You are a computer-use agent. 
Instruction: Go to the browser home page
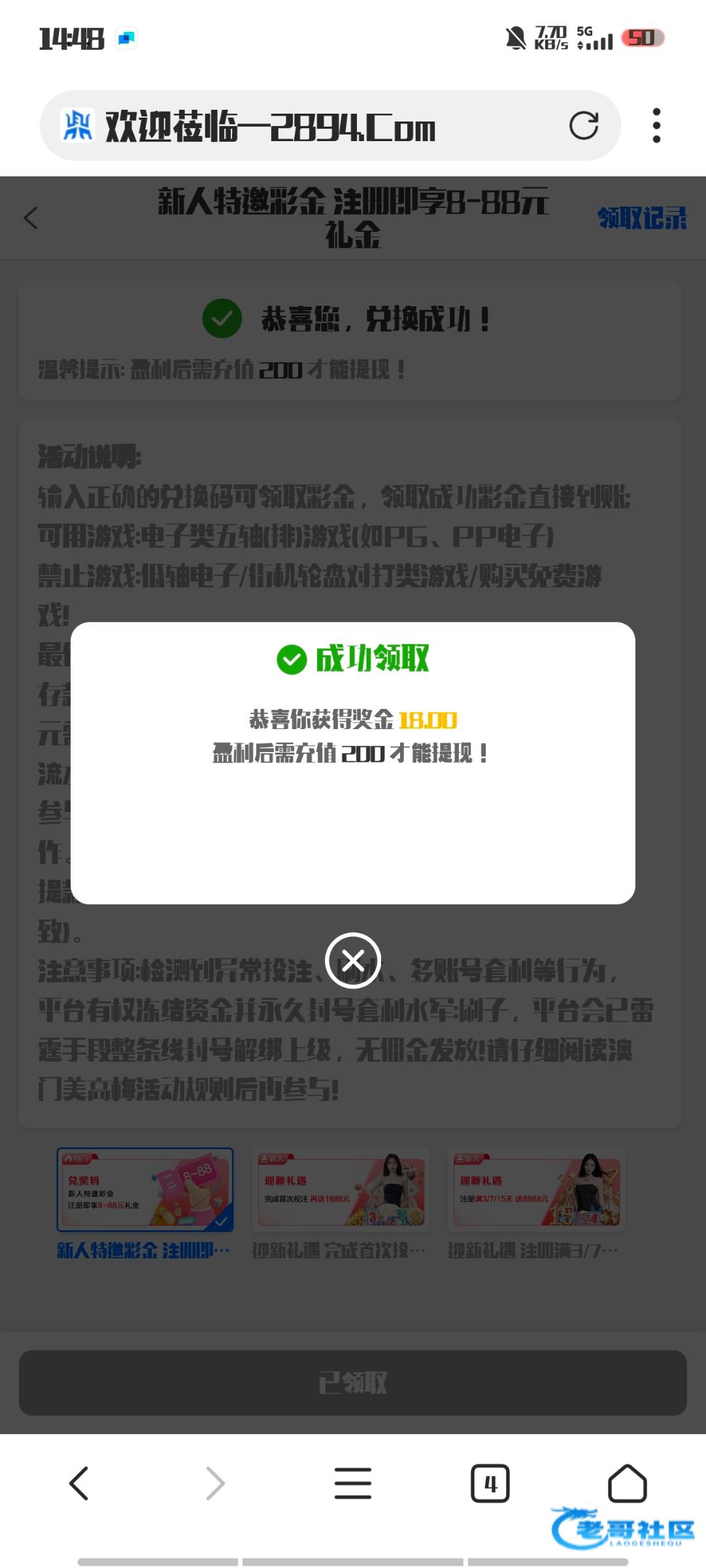pos(627,1483)
